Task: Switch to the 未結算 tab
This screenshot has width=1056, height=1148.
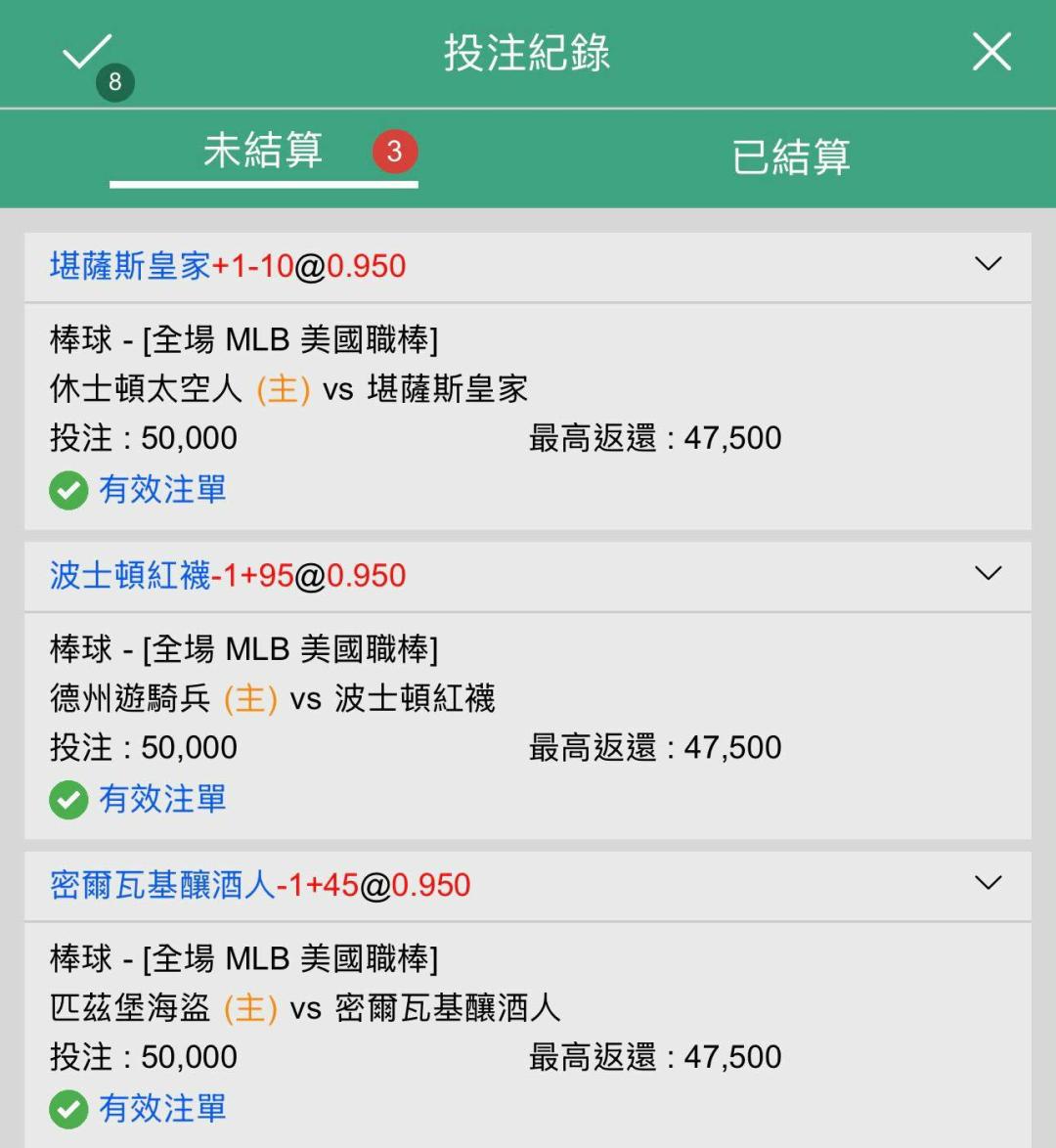Action: [x=264, y=152]
